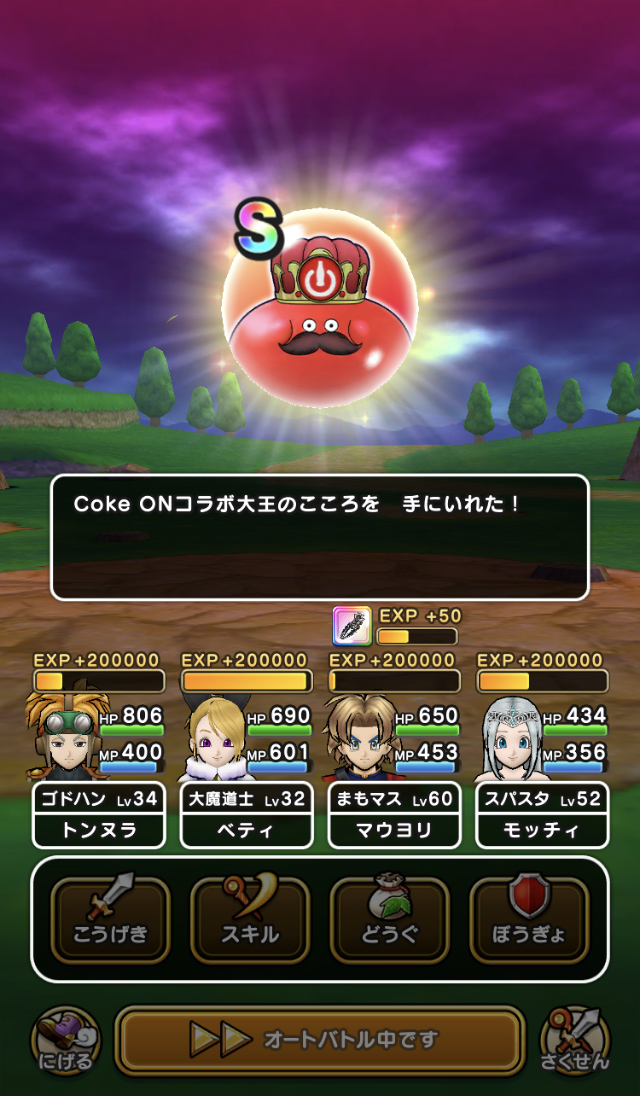
Task: Tap the オートバトル中です auto battle bar
Action: pyautogui.click(x=320, y=1041)
